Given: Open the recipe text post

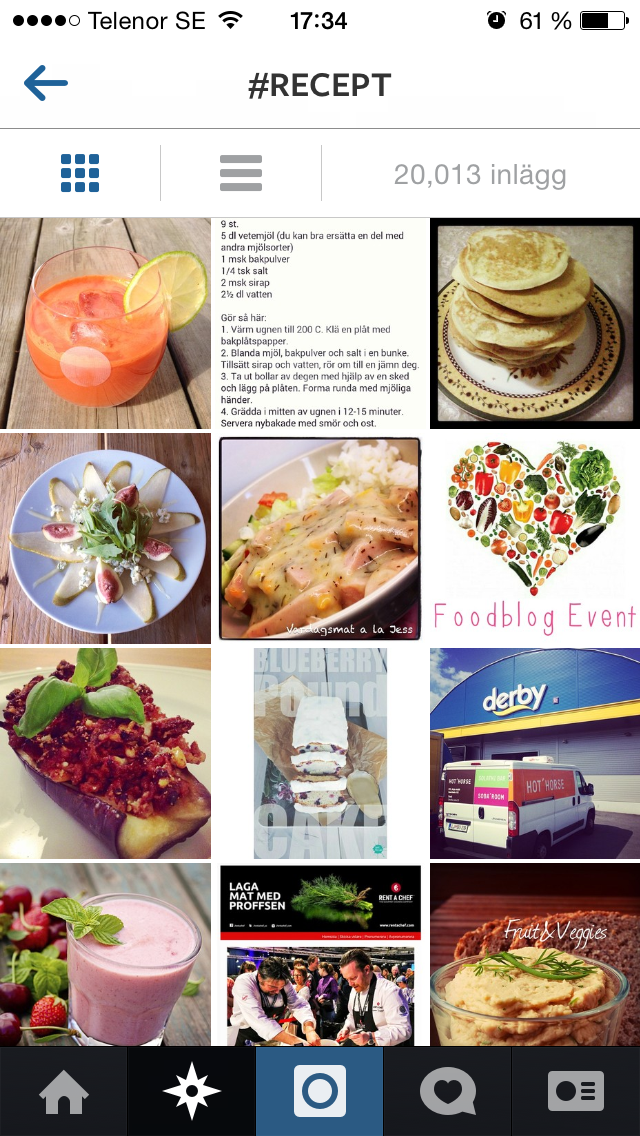Looking at the screenshot, I should [320, 323].
